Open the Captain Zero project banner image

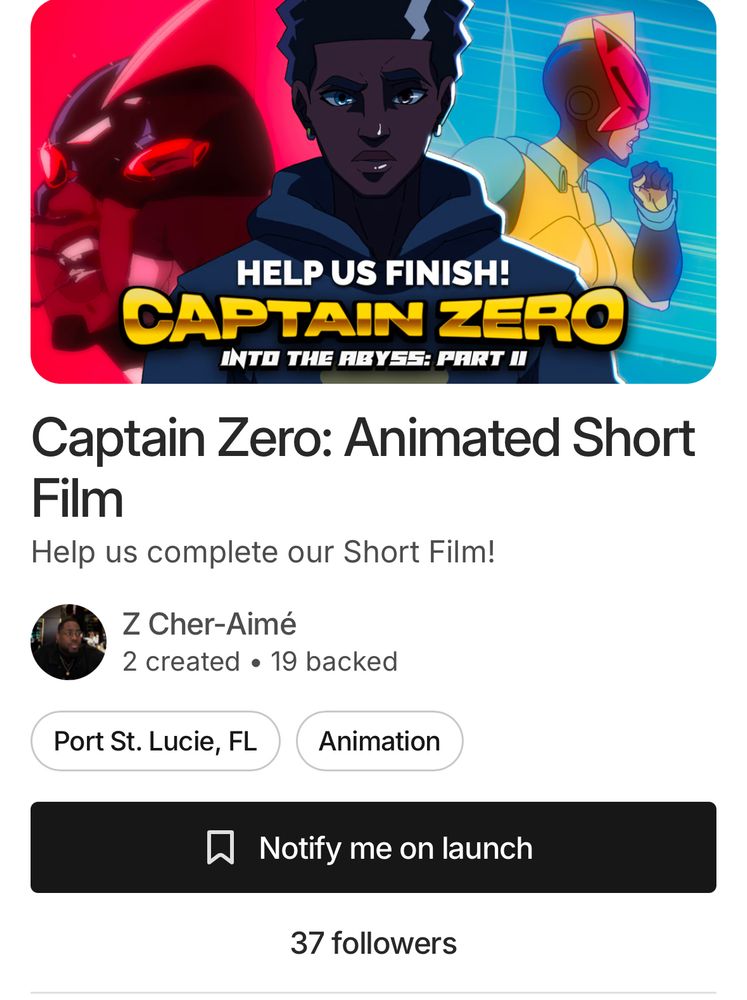(x=373, y=190)
